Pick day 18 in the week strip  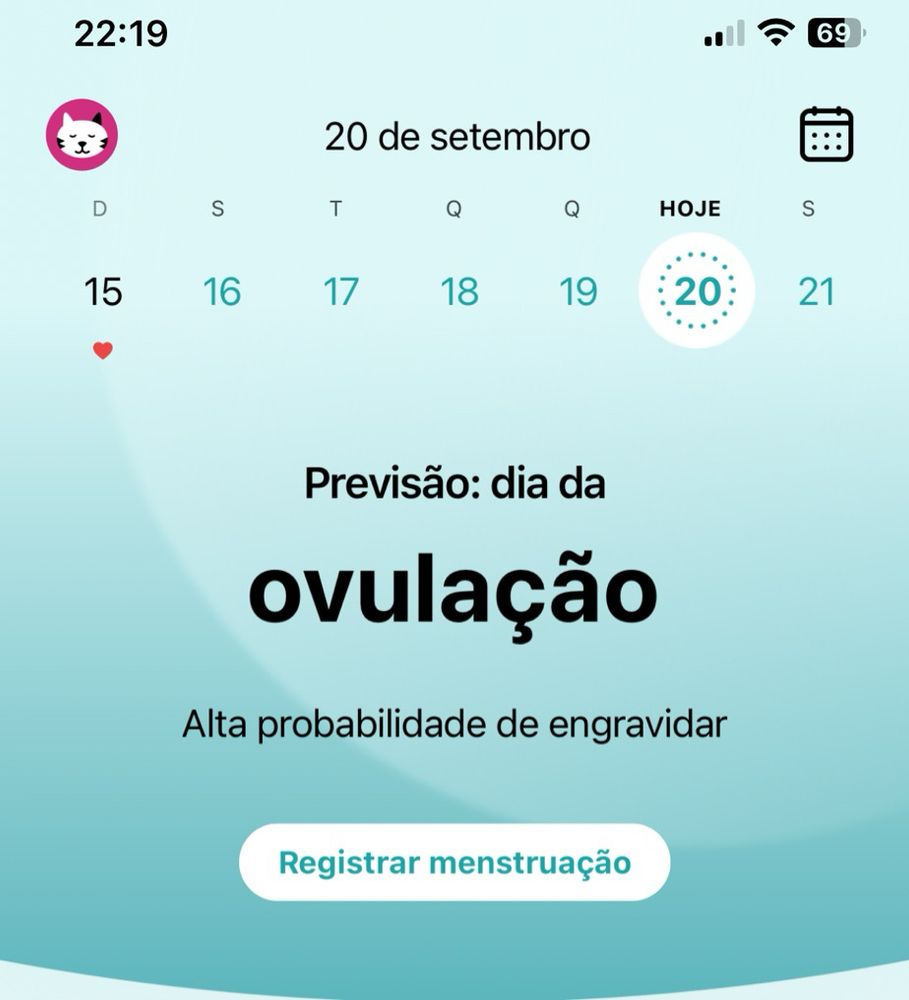459,291
